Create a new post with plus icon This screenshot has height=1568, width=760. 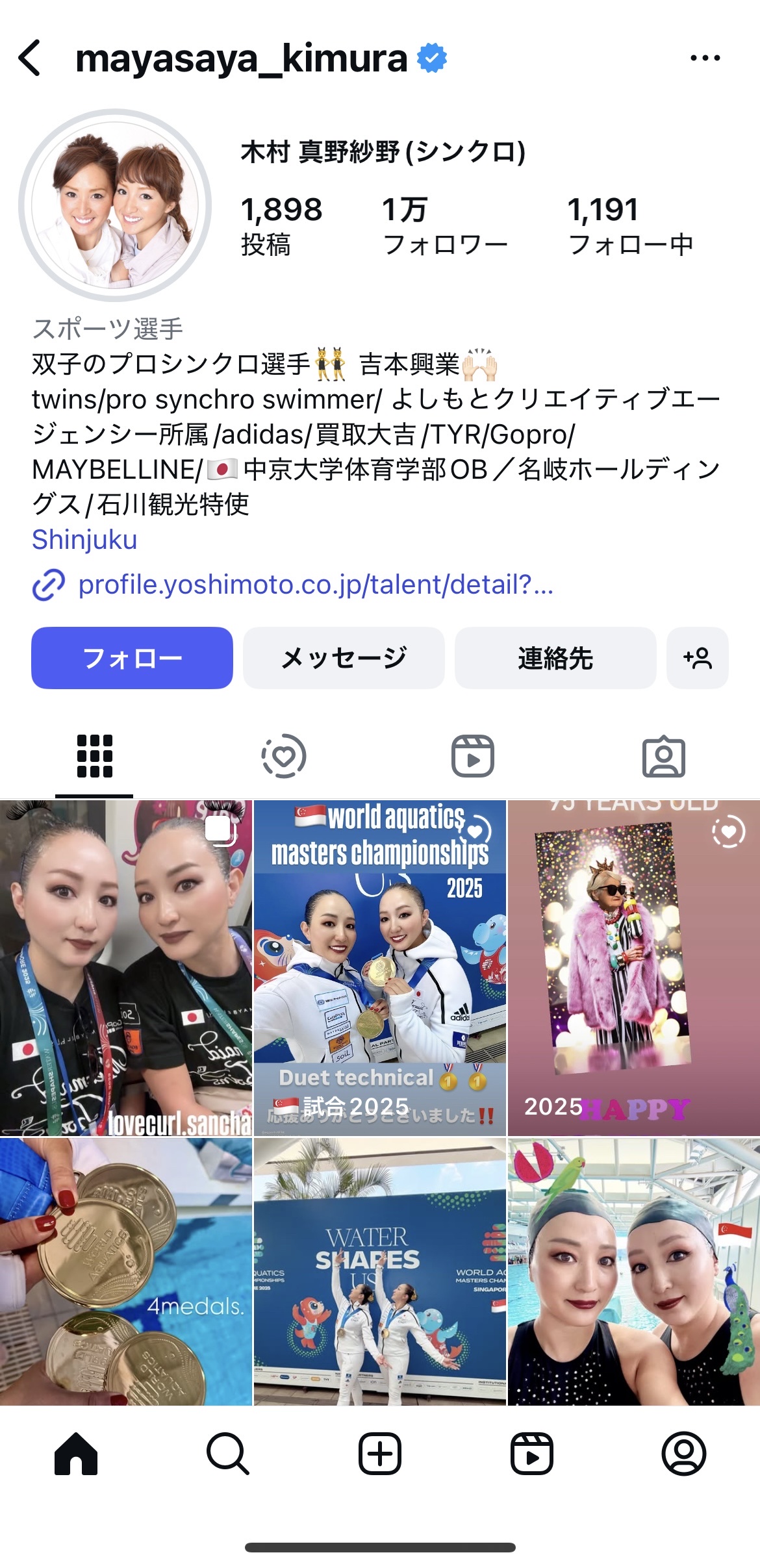(x=380, y=1454)
